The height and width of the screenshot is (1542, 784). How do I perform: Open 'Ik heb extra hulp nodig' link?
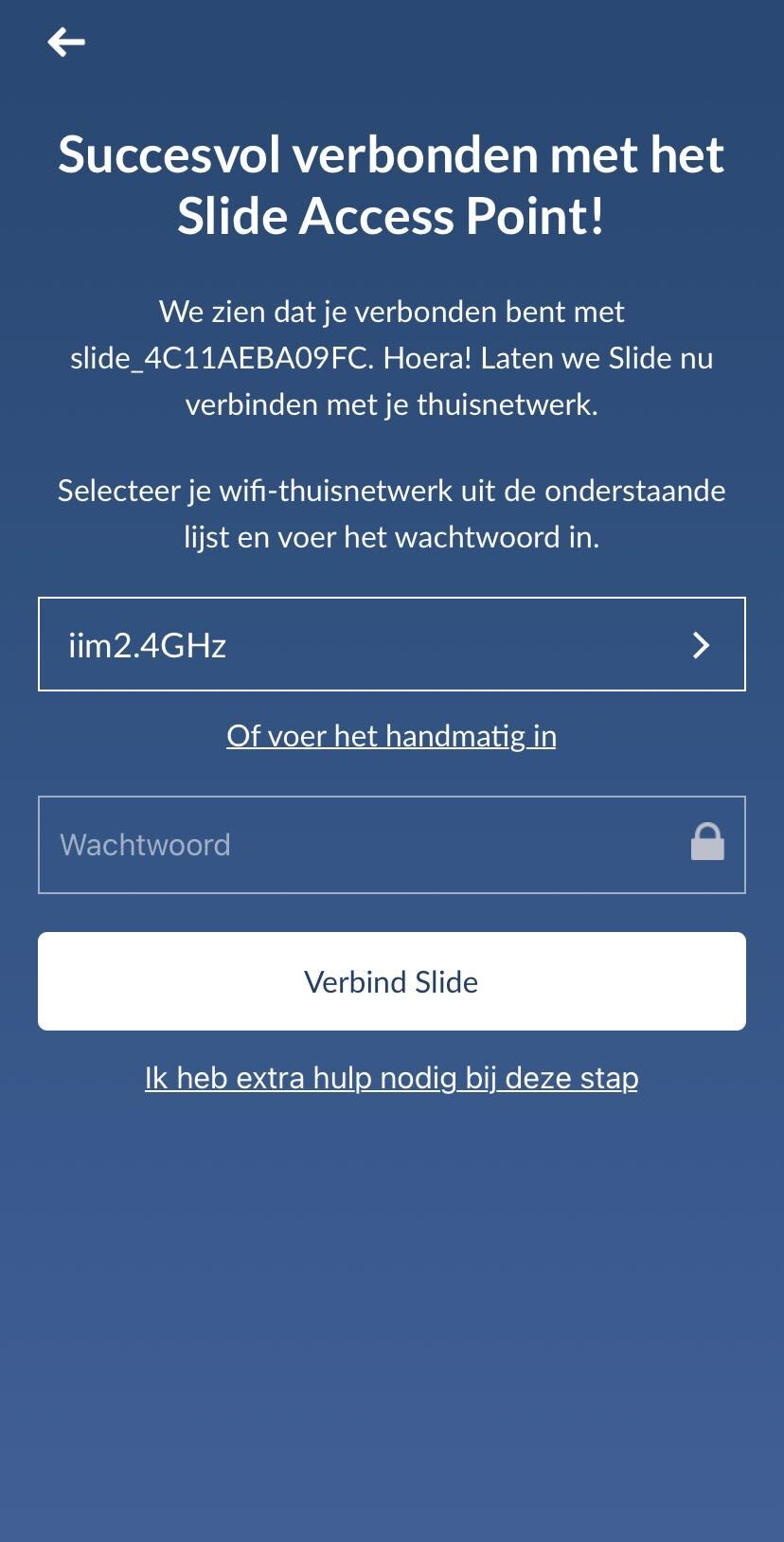[391, 1078]
